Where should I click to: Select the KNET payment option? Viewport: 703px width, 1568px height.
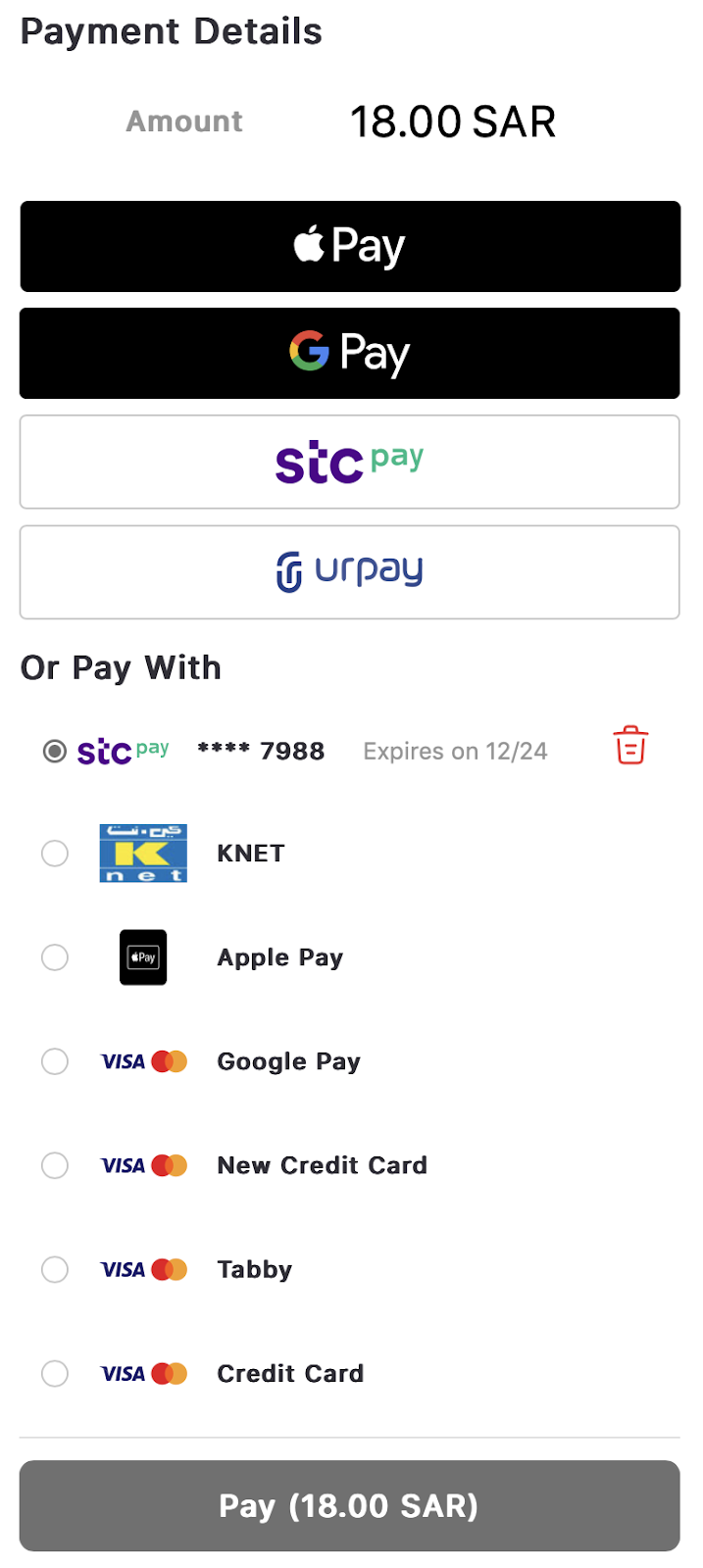[55, 854]
